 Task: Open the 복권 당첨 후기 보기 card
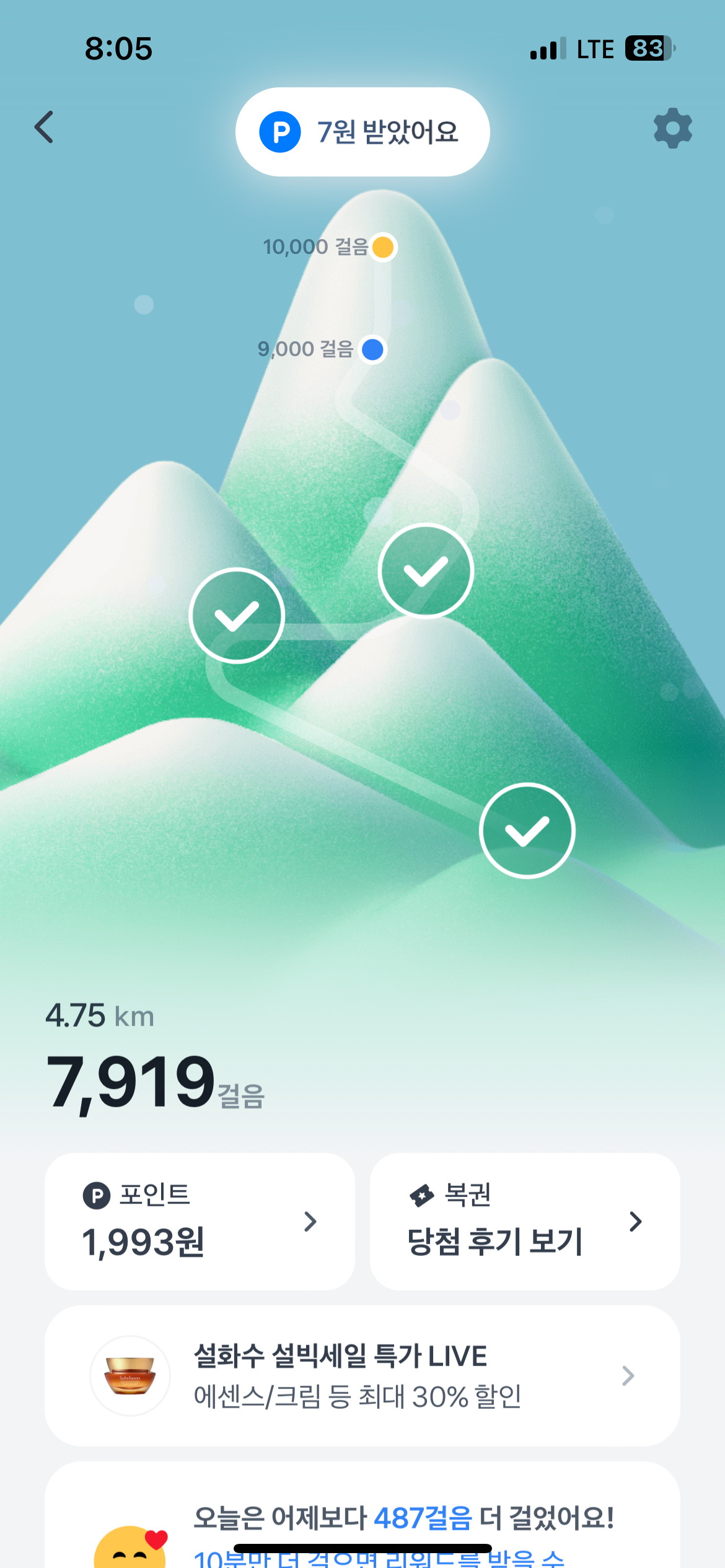[524, 1221]
